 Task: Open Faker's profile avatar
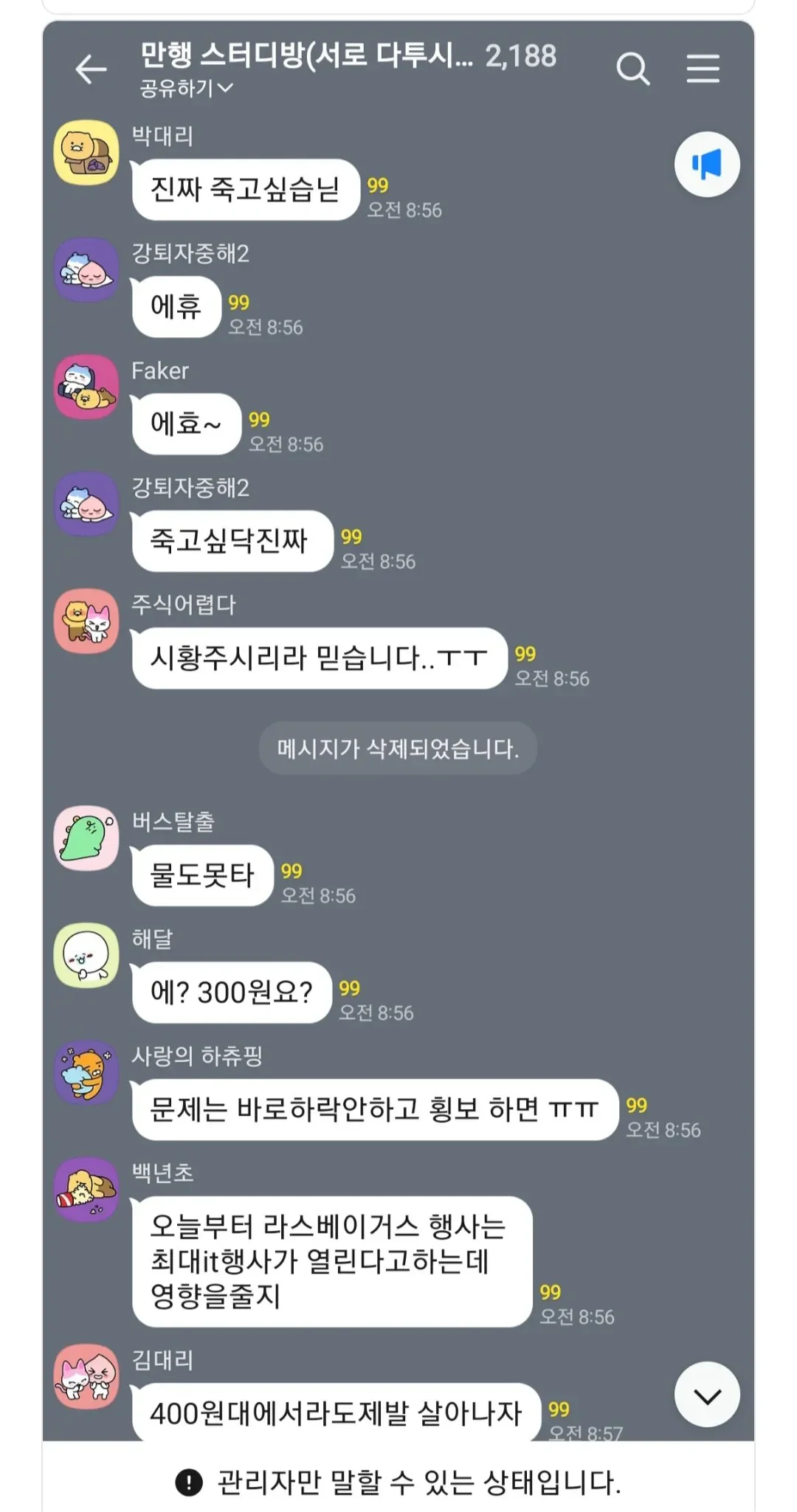[x=86, y=387]
